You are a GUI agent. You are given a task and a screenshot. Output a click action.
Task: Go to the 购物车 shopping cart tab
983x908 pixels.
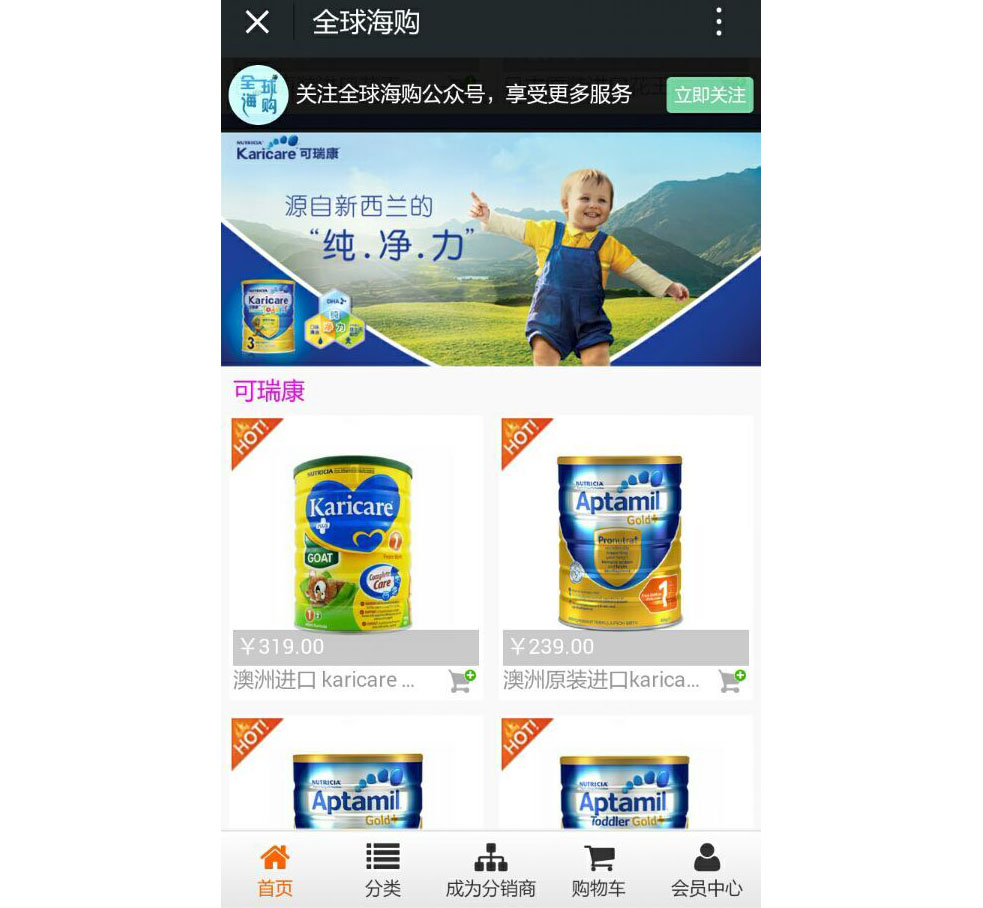598,870
